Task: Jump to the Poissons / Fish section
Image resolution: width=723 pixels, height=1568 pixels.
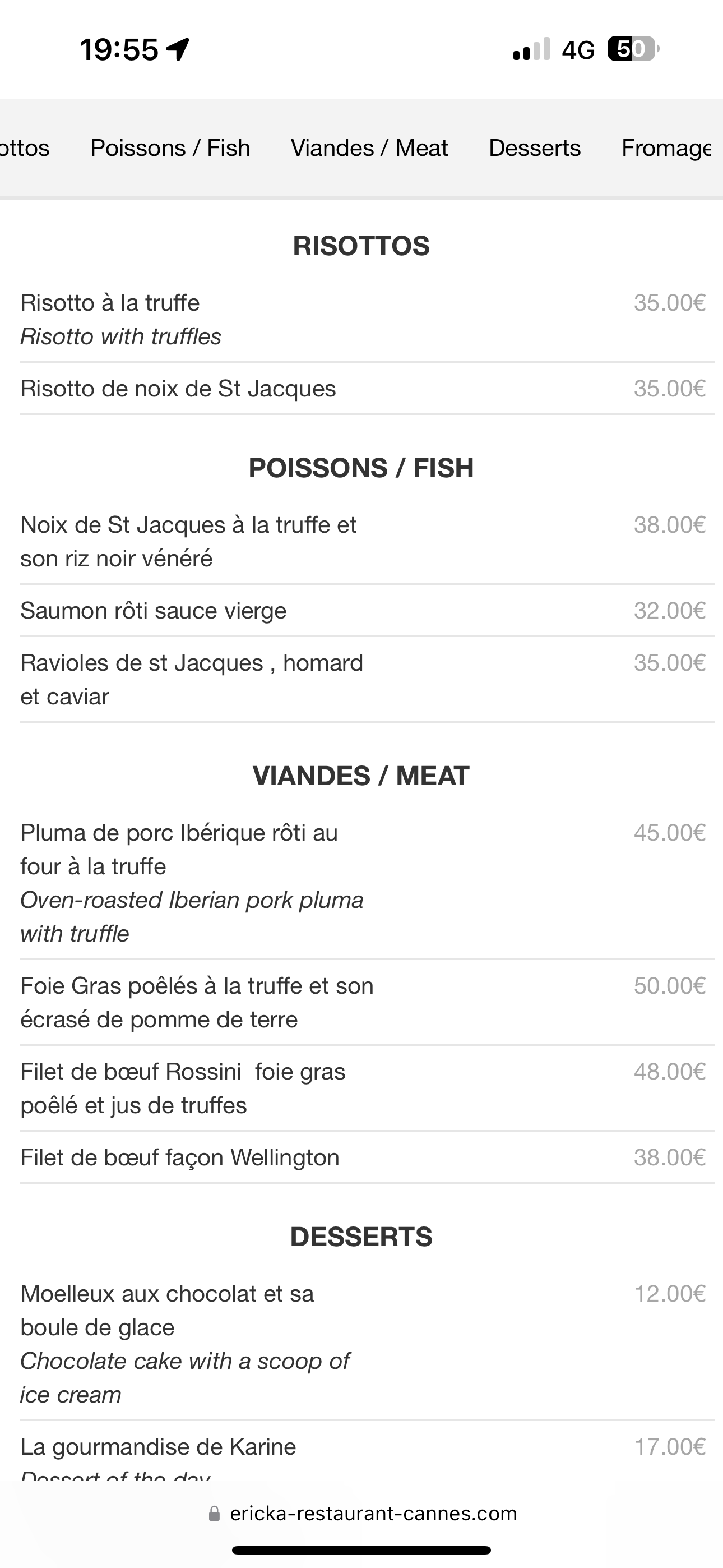Action: click(170, 148)
